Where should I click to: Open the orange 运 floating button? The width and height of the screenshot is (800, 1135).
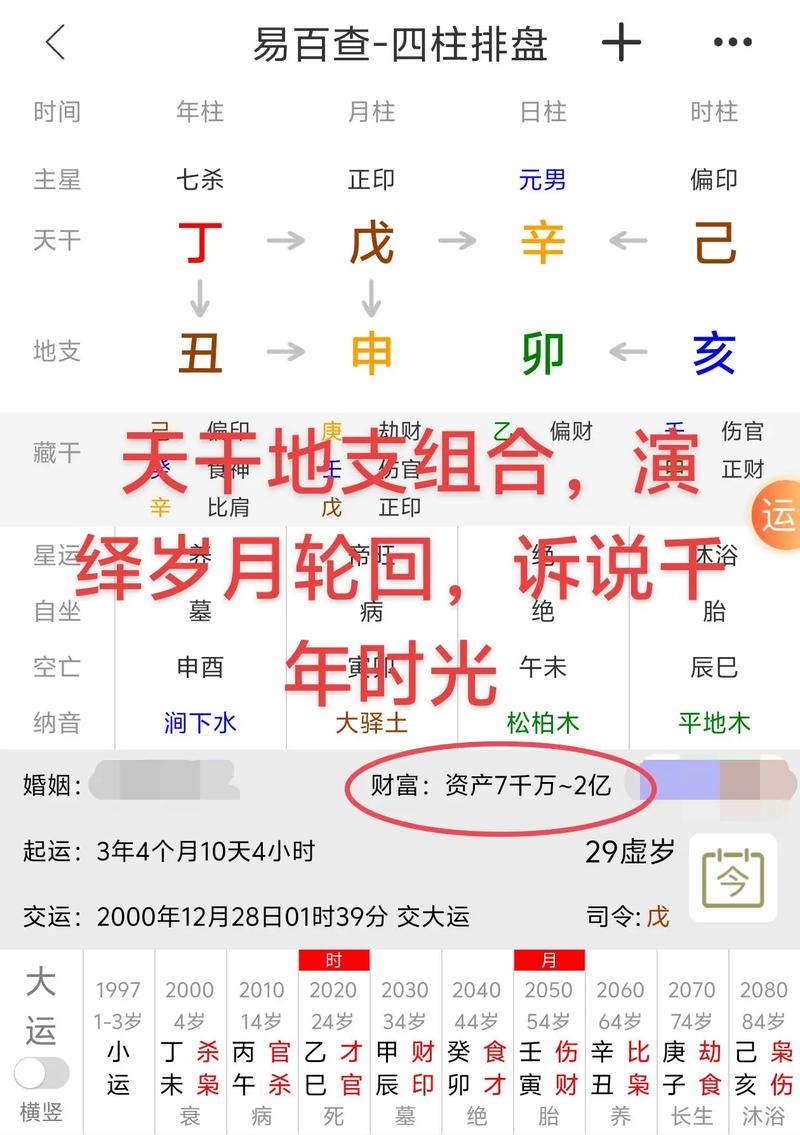(x=778, y=517)
